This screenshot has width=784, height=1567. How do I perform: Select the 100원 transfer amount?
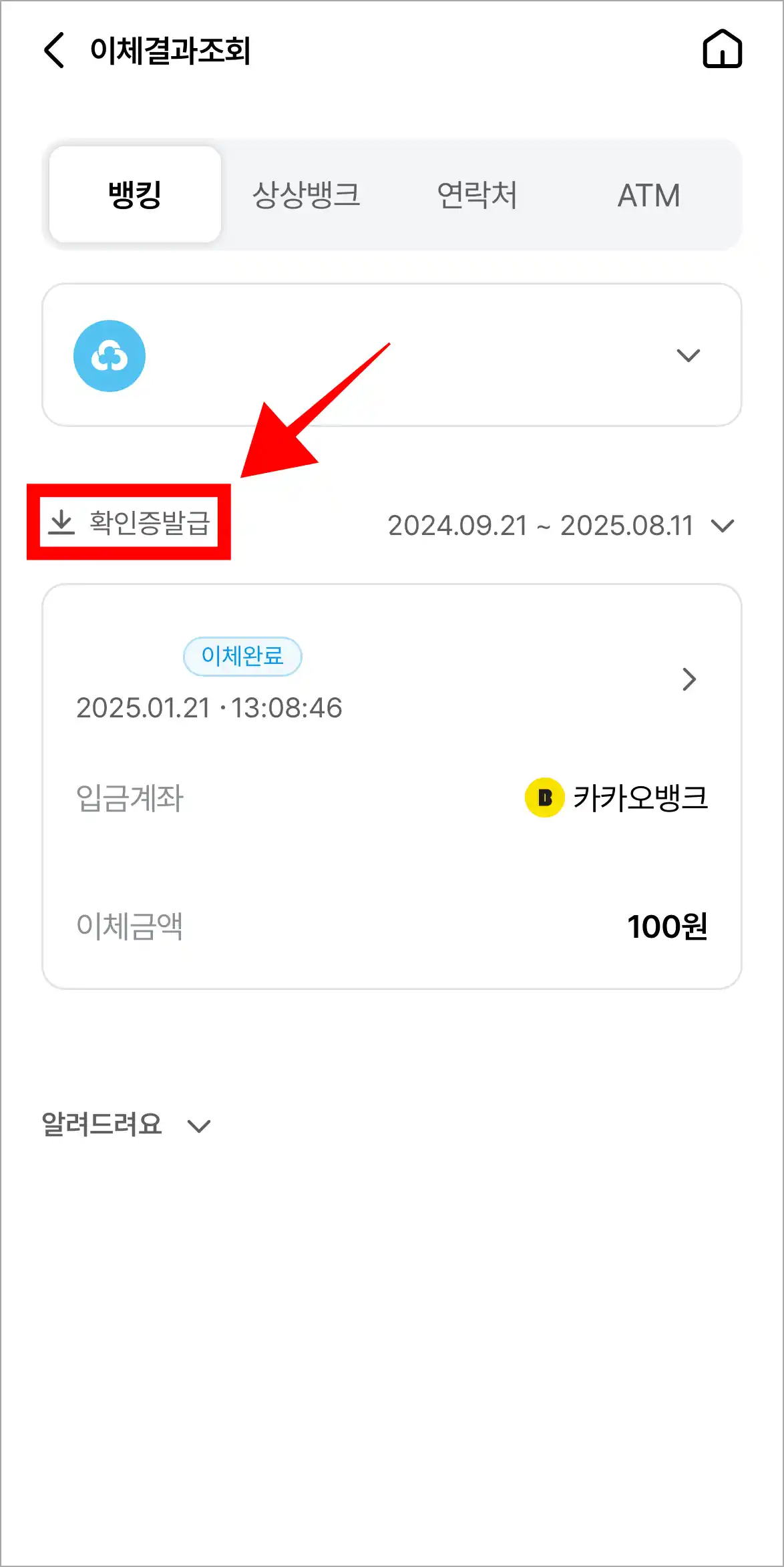(x=668, y=926)
